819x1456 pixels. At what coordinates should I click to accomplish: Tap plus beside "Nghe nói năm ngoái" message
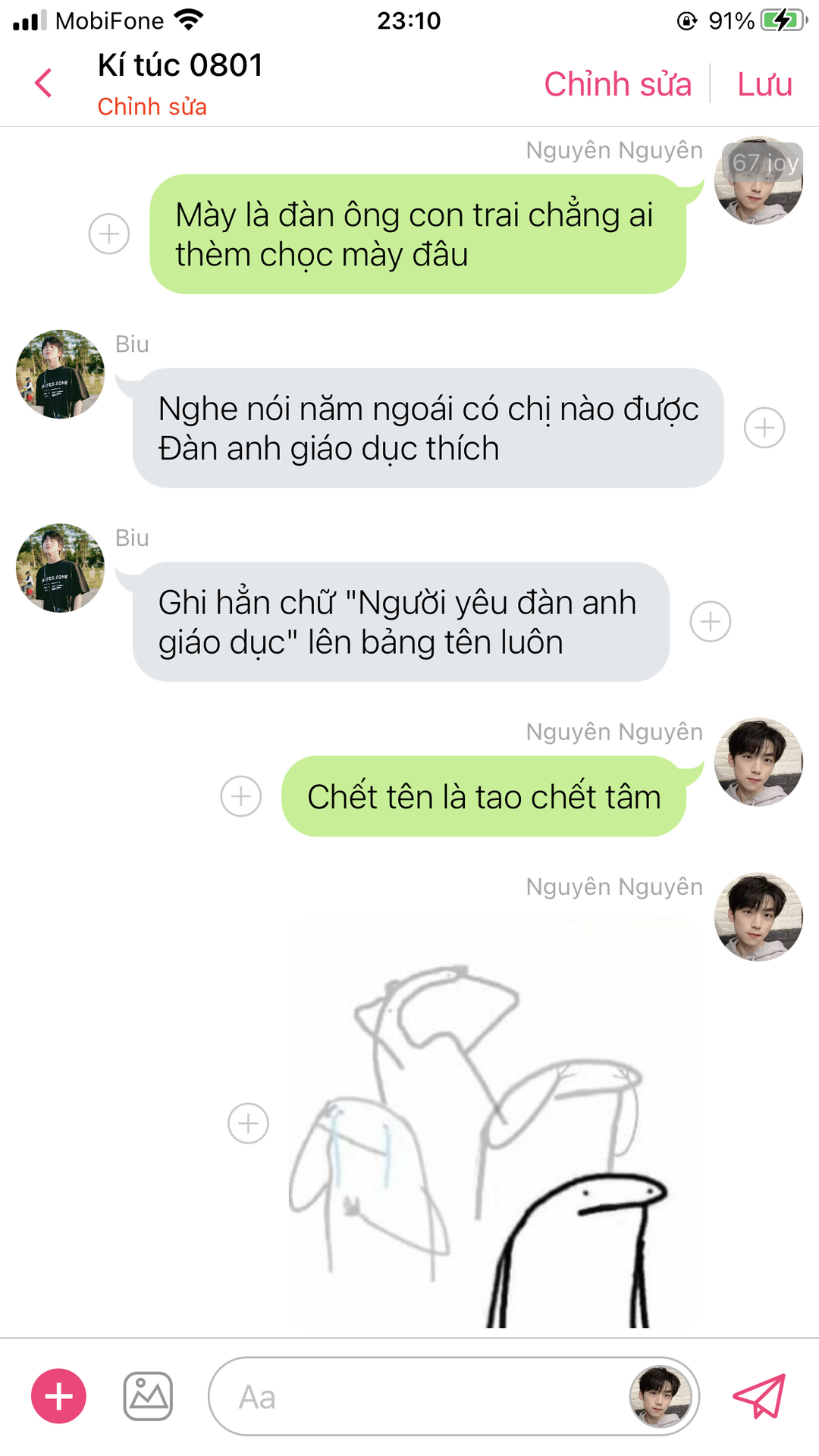pyautogui.click(x=764, y=428)
